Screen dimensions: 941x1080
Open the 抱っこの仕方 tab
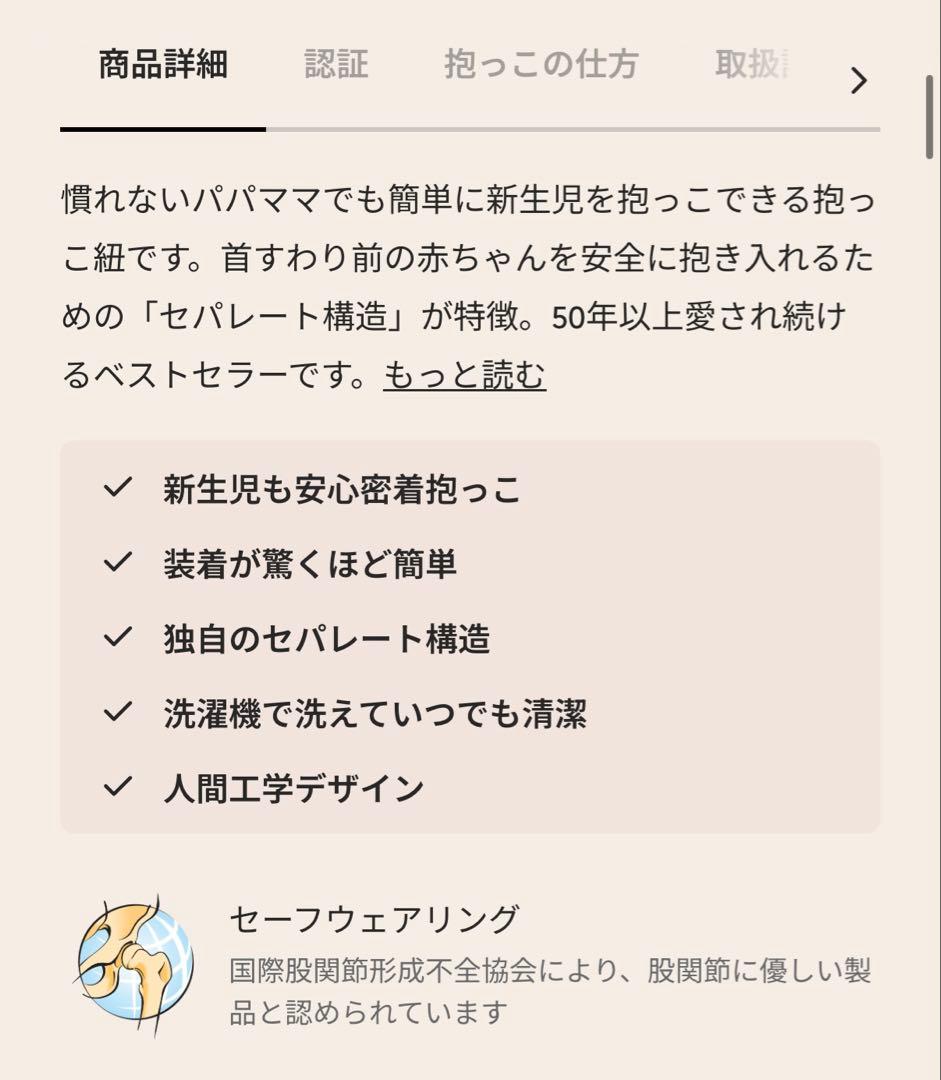coord(540,65)
